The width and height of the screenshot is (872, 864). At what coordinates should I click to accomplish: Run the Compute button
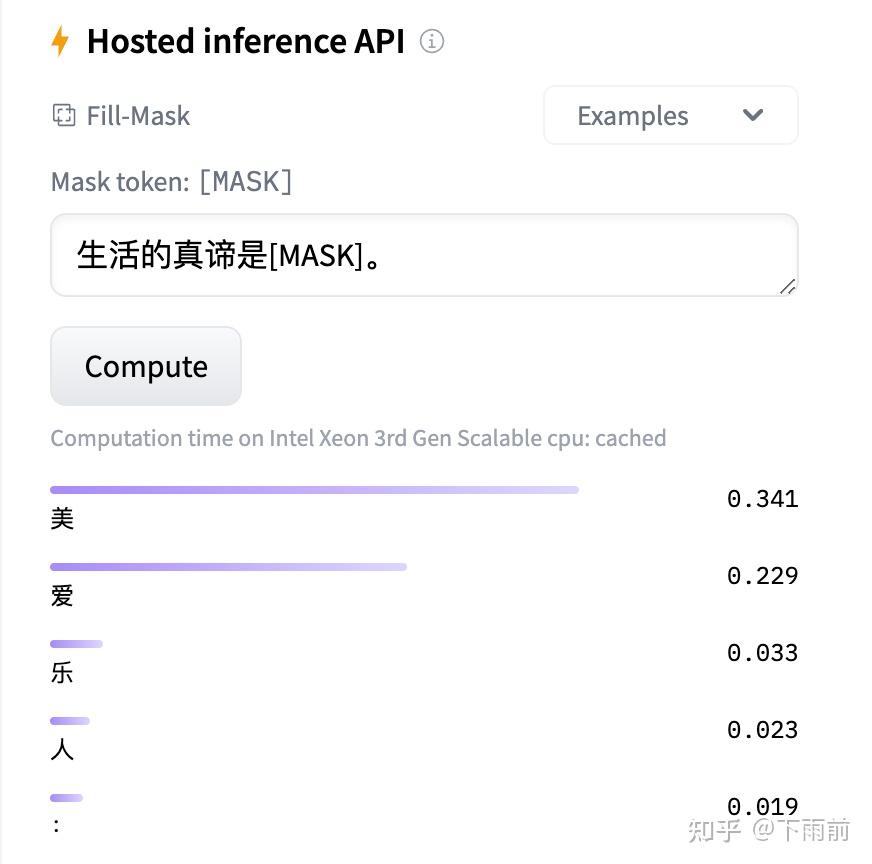click(x=146, y=367)
